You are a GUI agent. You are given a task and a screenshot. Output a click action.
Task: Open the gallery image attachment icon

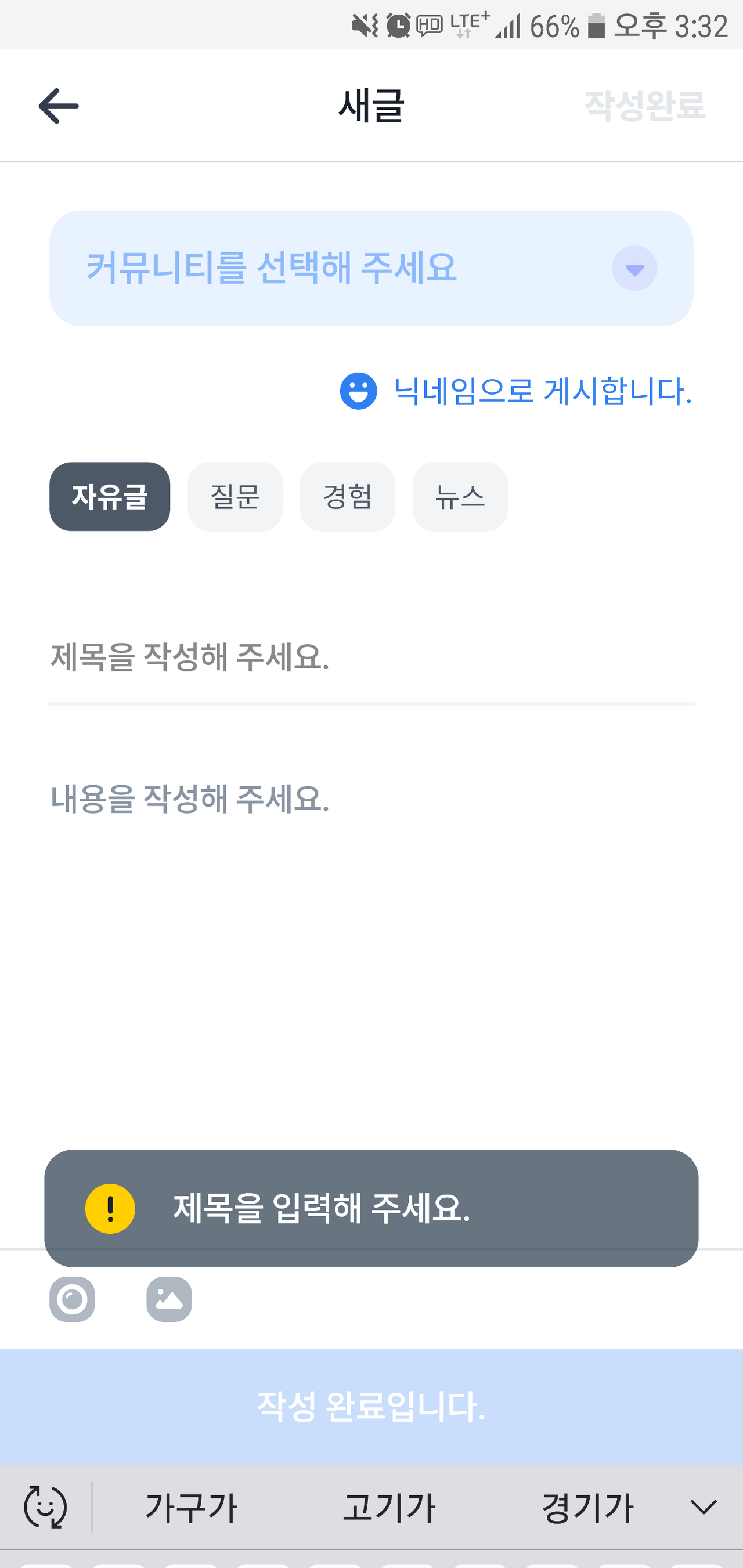click(169, 1299)
